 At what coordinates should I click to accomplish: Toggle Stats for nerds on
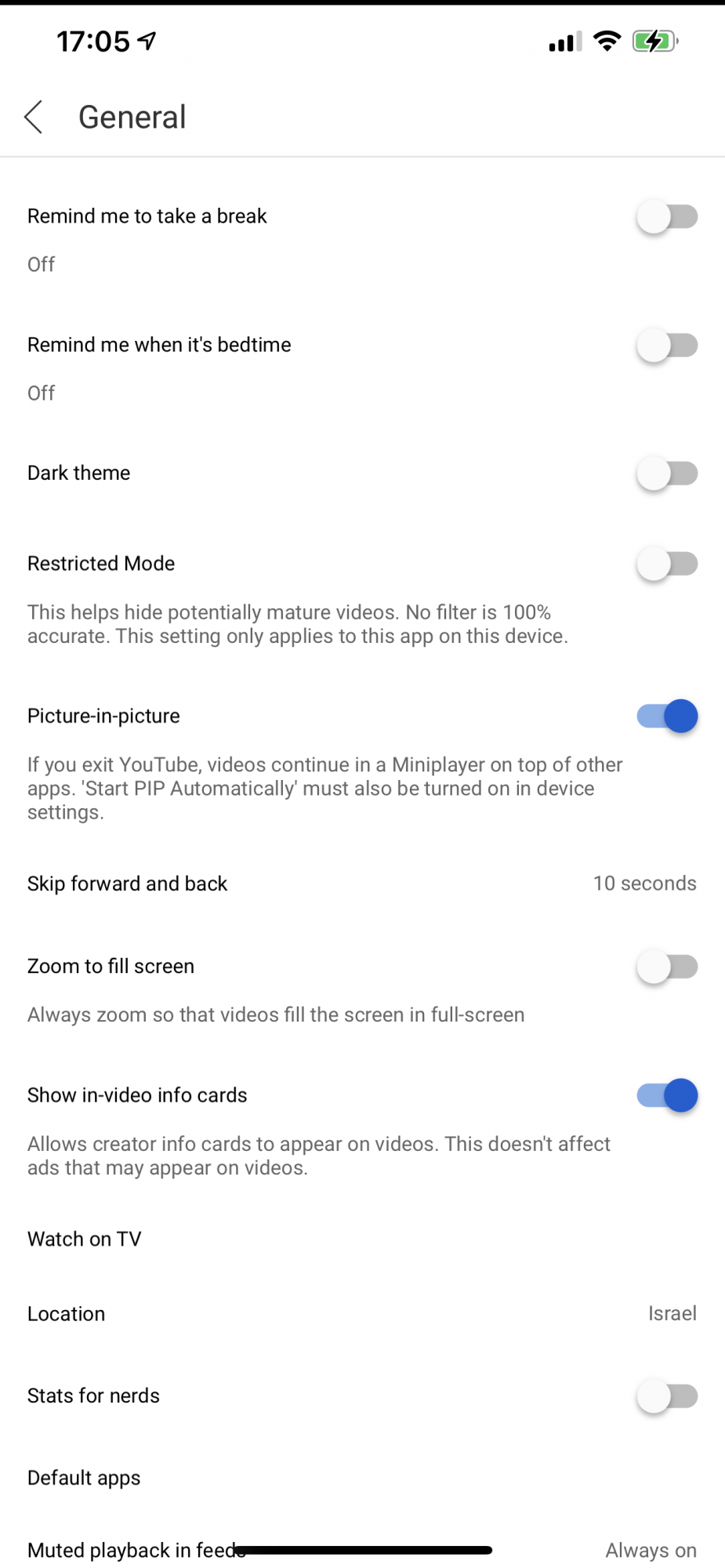click(667, 1396)
